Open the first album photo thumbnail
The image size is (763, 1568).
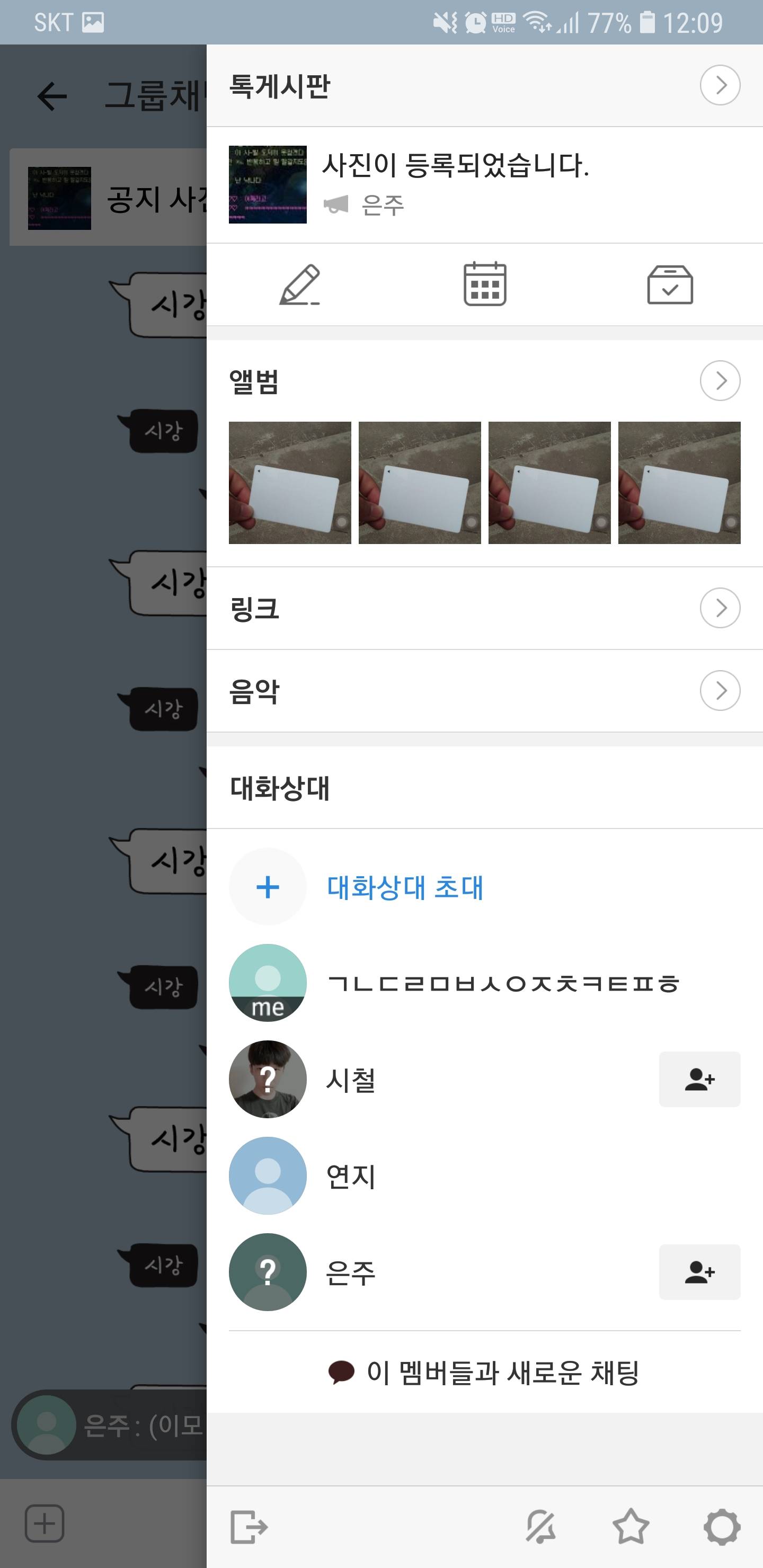290,483
